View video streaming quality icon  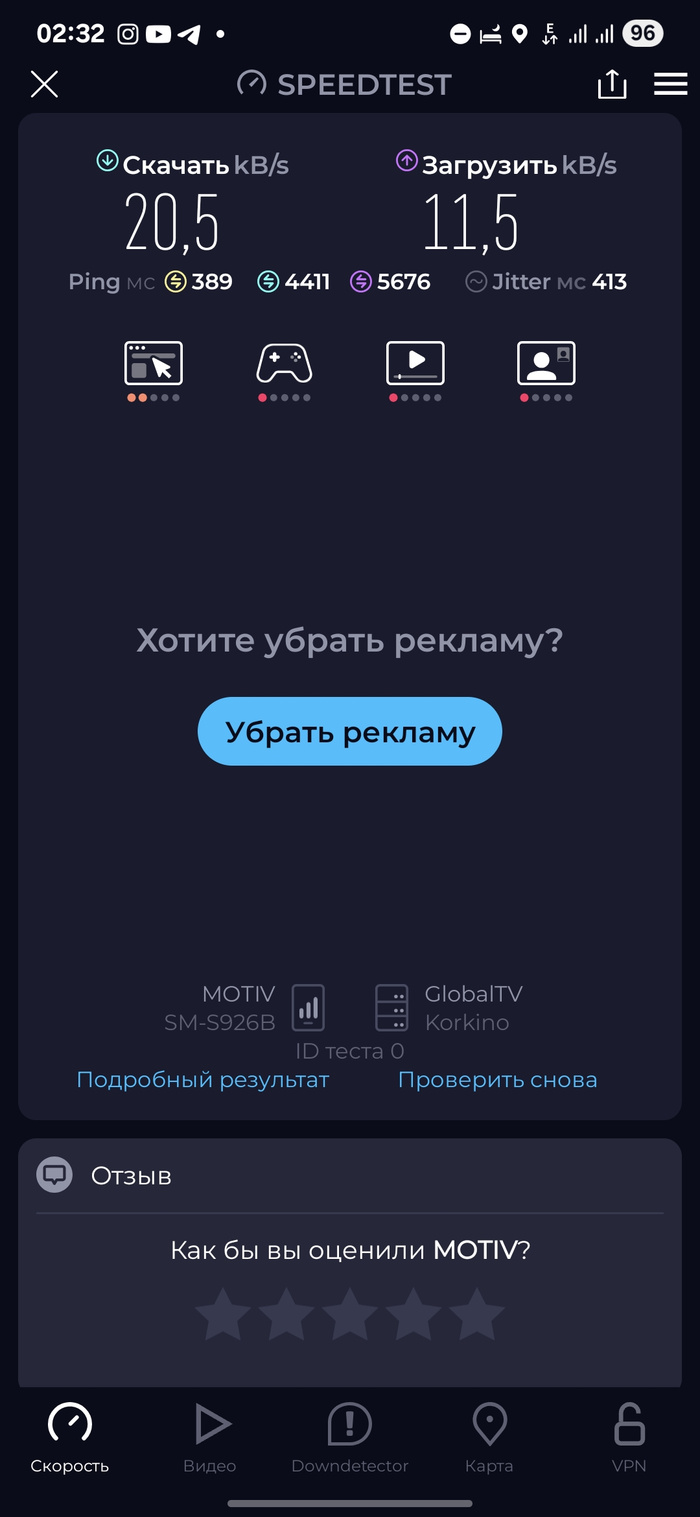pos(415,364)
